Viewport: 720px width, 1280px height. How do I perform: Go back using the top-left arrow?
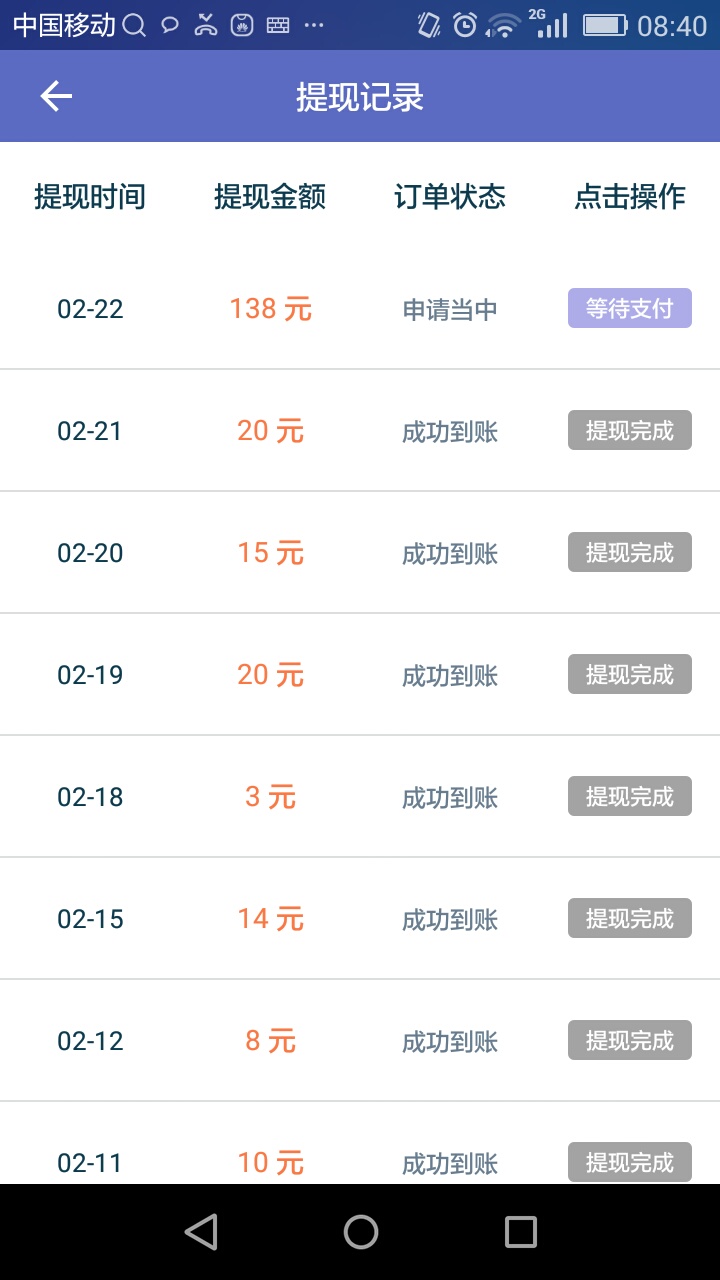pos(56,96)
